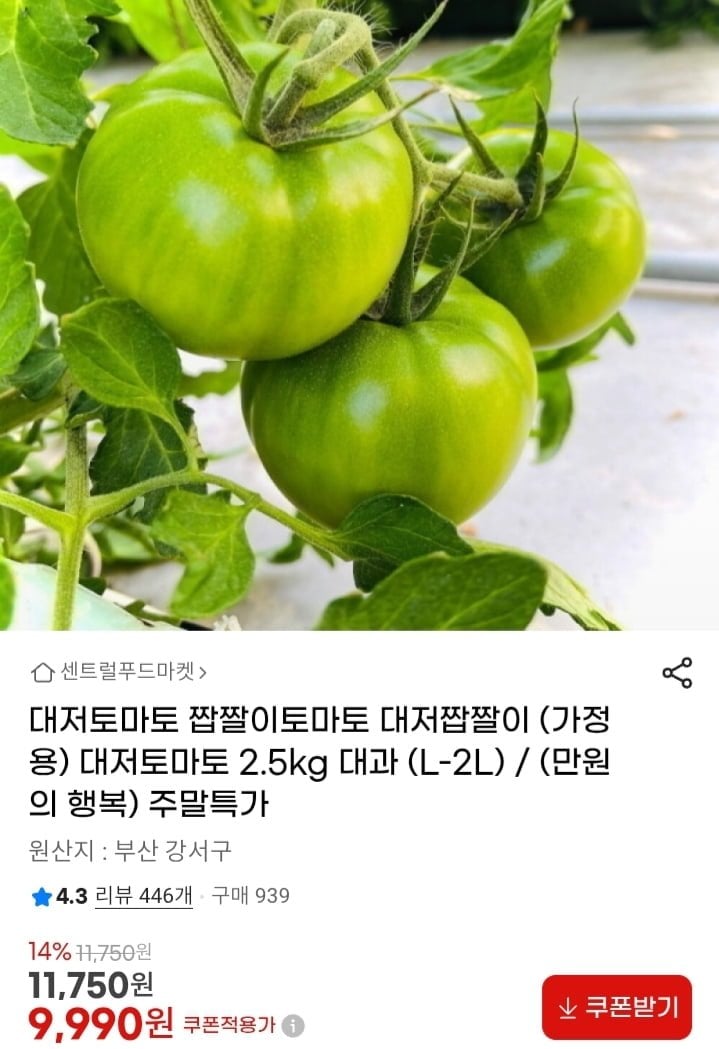The height and width of the screenshot is (1049, 719).
Task: Show info about 쿠폰적용가 price
Action: (293, 1025)
